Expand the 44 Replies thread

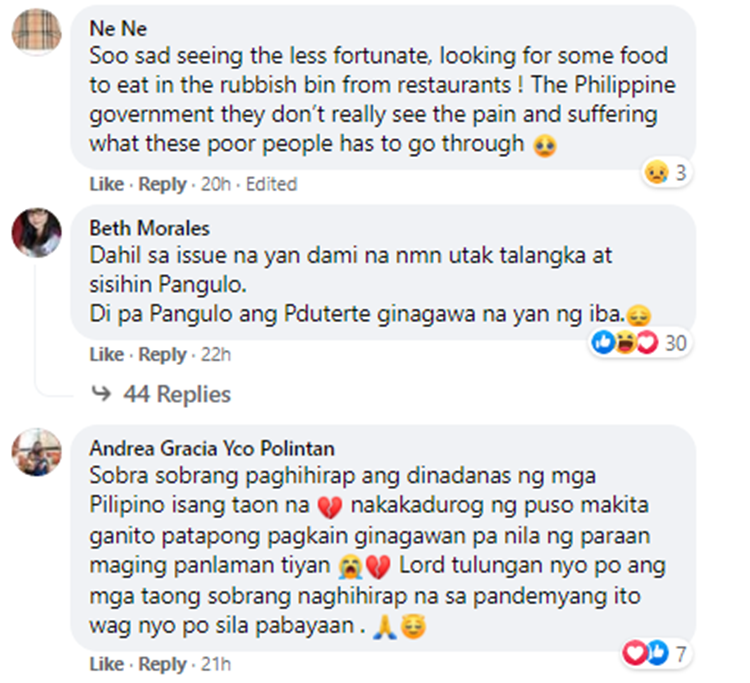(x=176, y=394)
